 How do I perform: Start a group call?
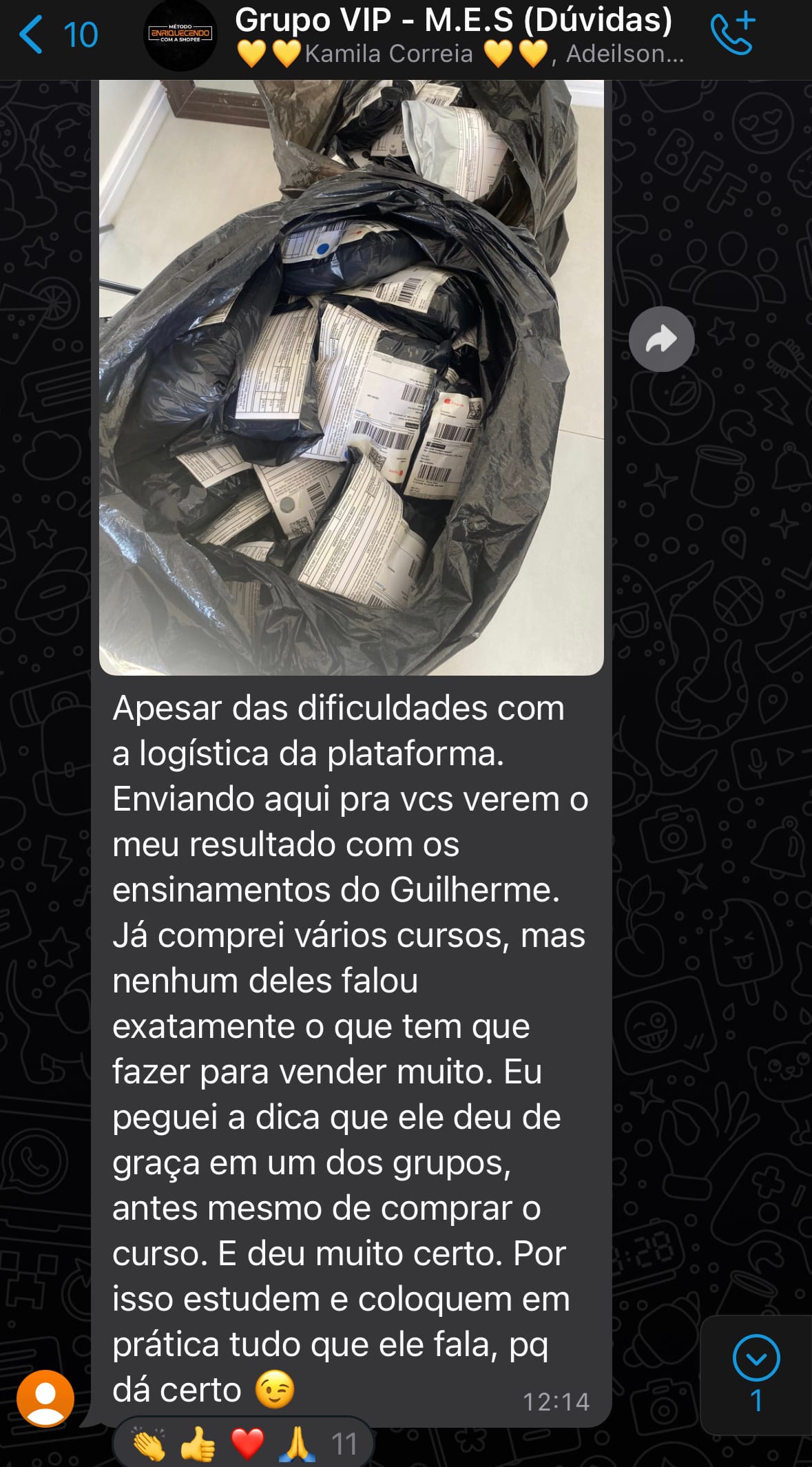(733, 34)
